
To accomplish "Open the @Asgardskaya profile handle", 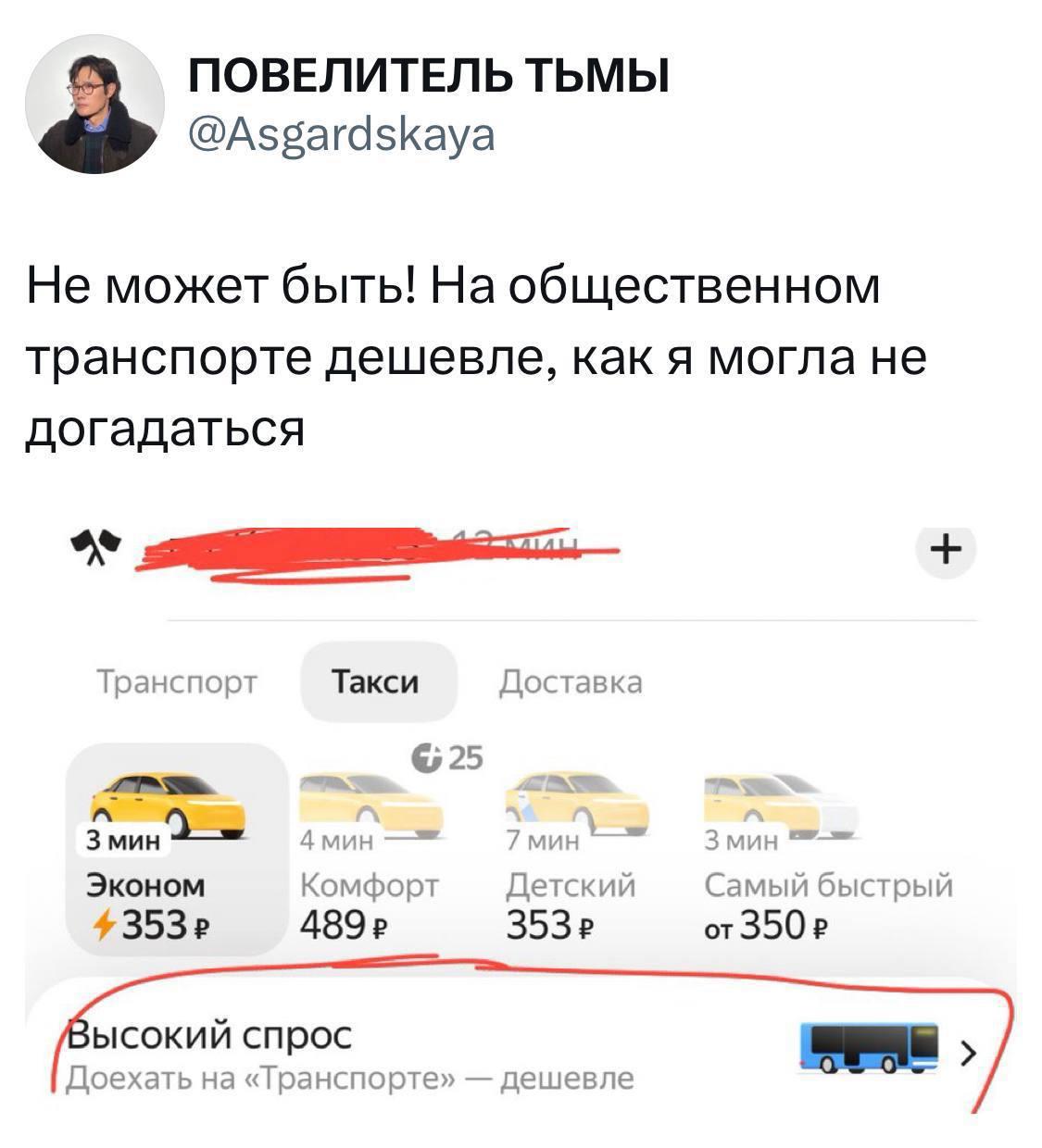I will [x=342, y=135].
